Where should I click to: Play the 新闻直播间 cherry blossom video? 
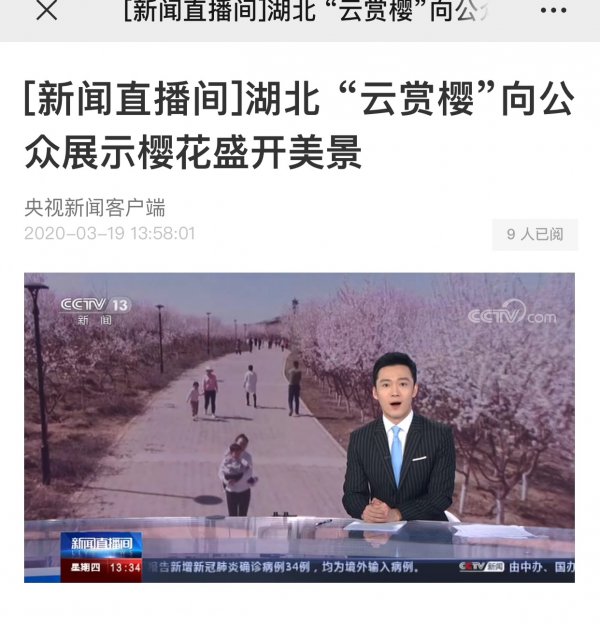[299, 427]
